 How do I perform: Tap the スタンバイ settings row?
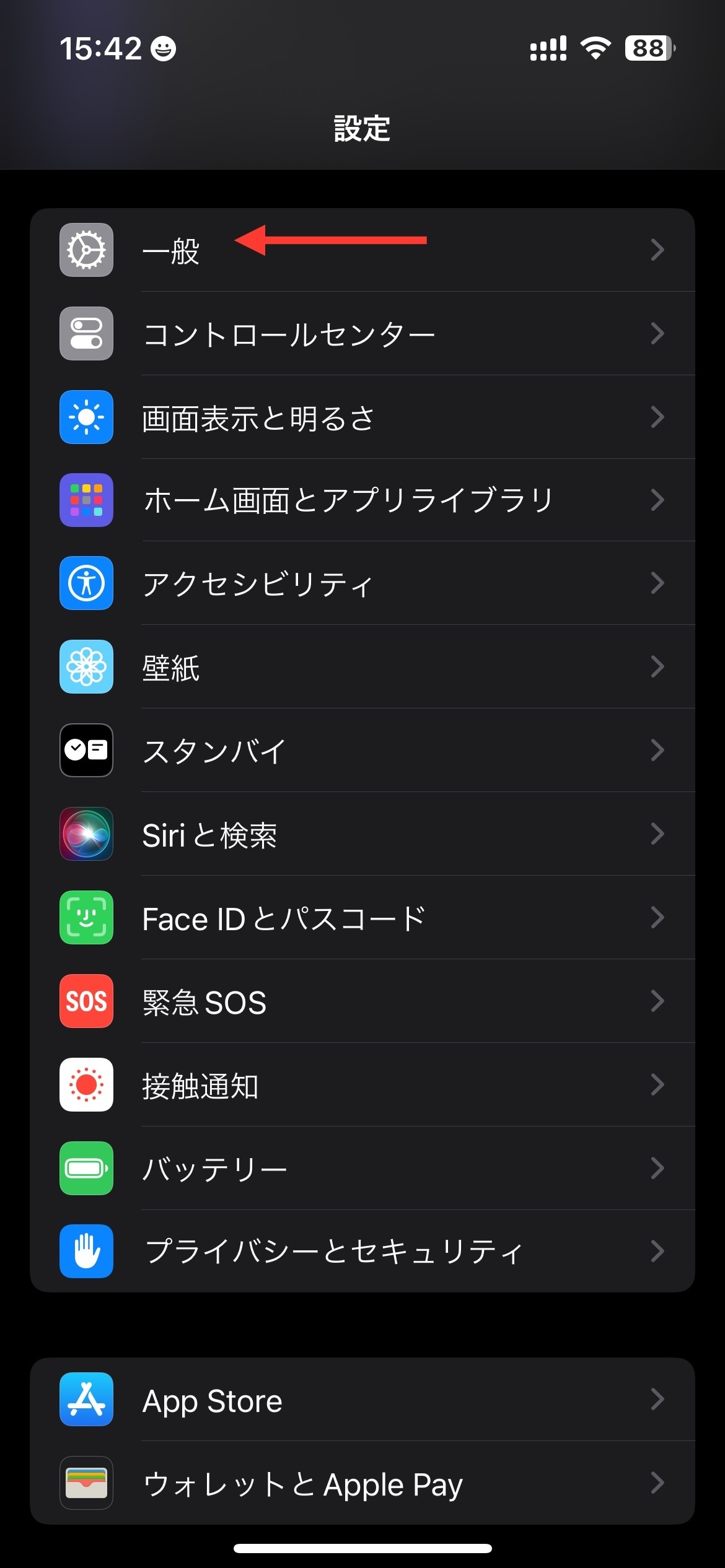(x=362, y=751)
